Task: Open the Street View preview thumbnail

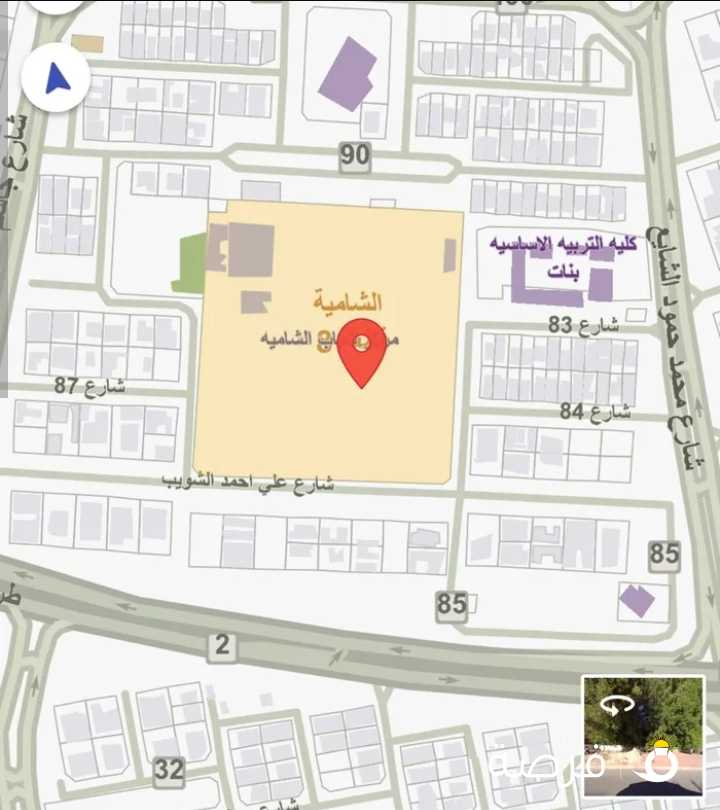Action: 644,739
